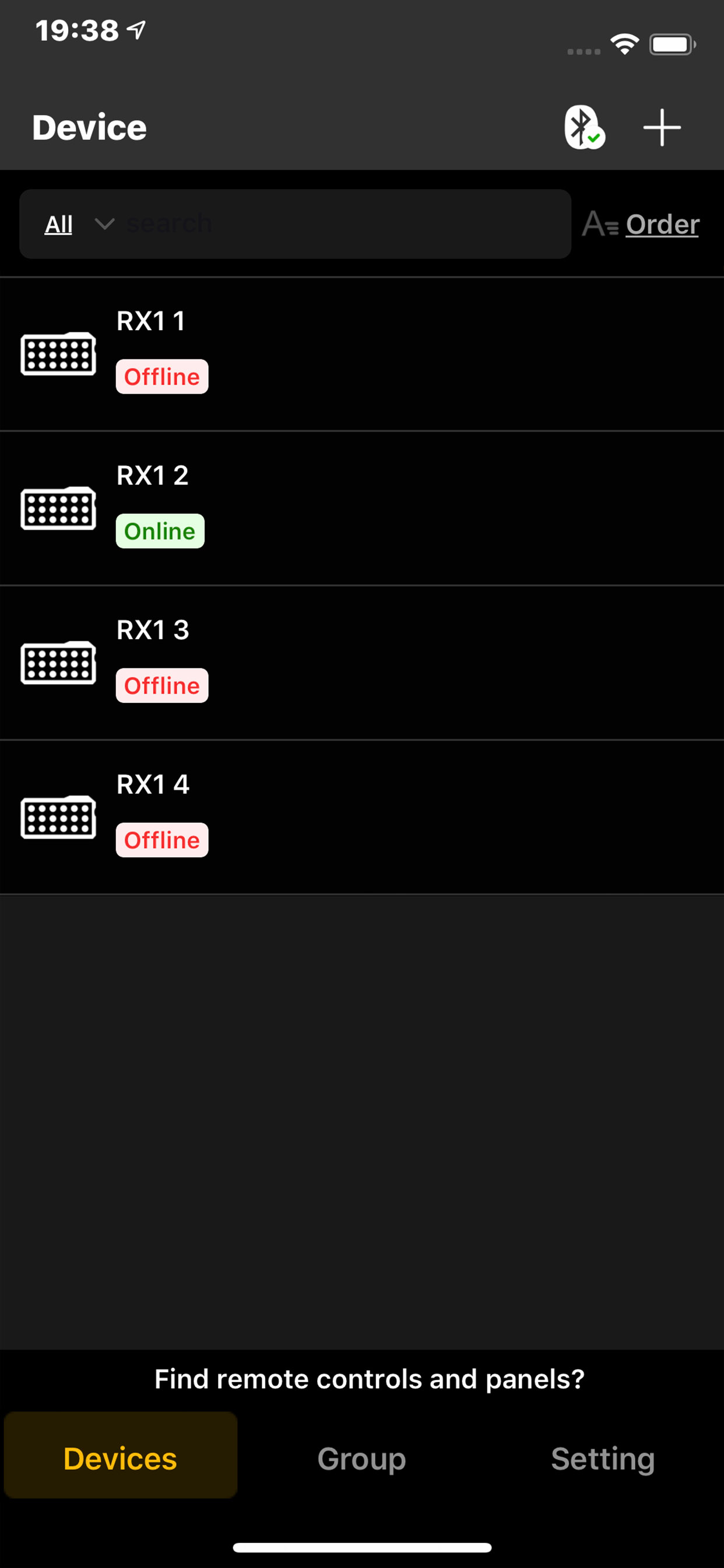The image size is (724, 1568).
Task: View the RX1 4 device
Action: coord(361,817)
